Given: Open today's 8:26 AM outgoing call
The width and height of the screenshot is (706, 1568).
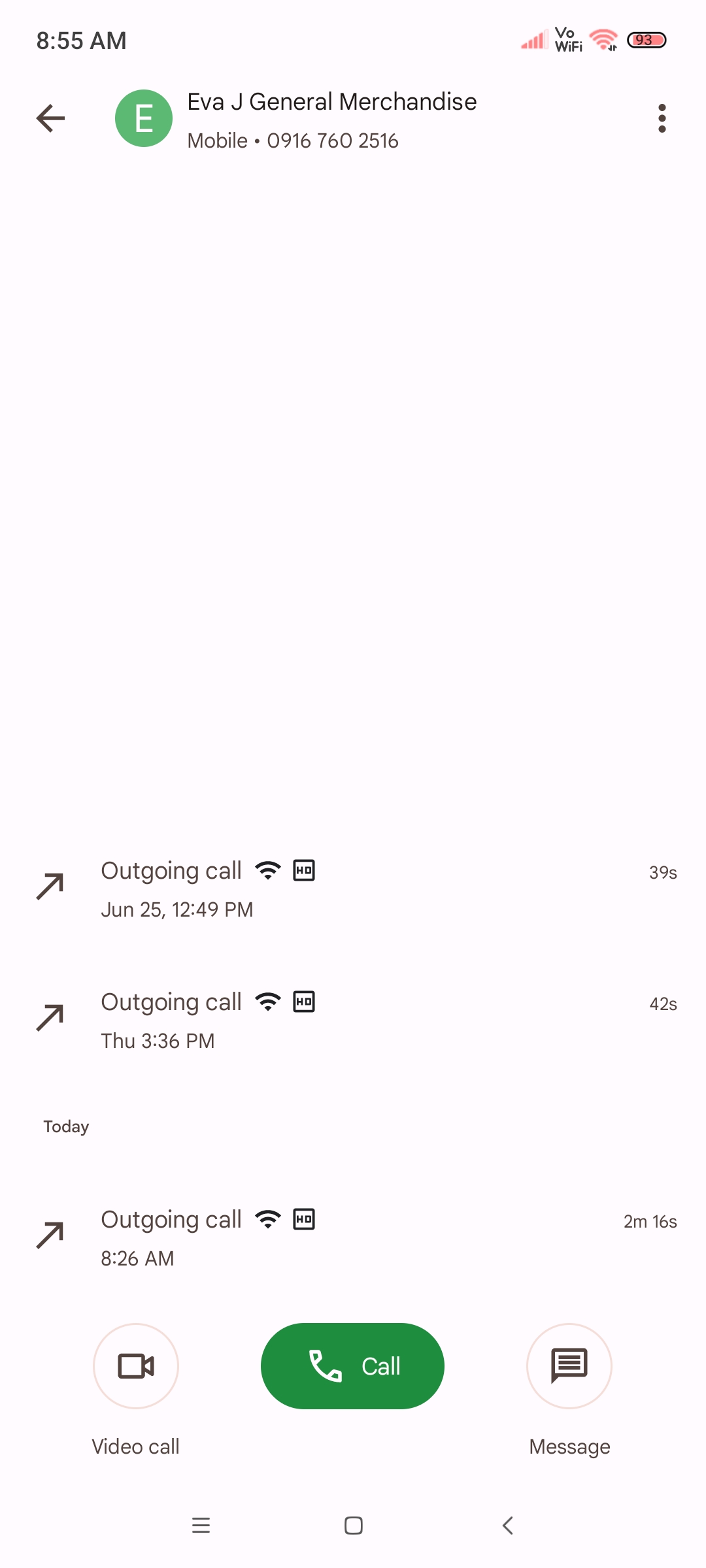Looking at the screenshot, I should coord(353,1238).
